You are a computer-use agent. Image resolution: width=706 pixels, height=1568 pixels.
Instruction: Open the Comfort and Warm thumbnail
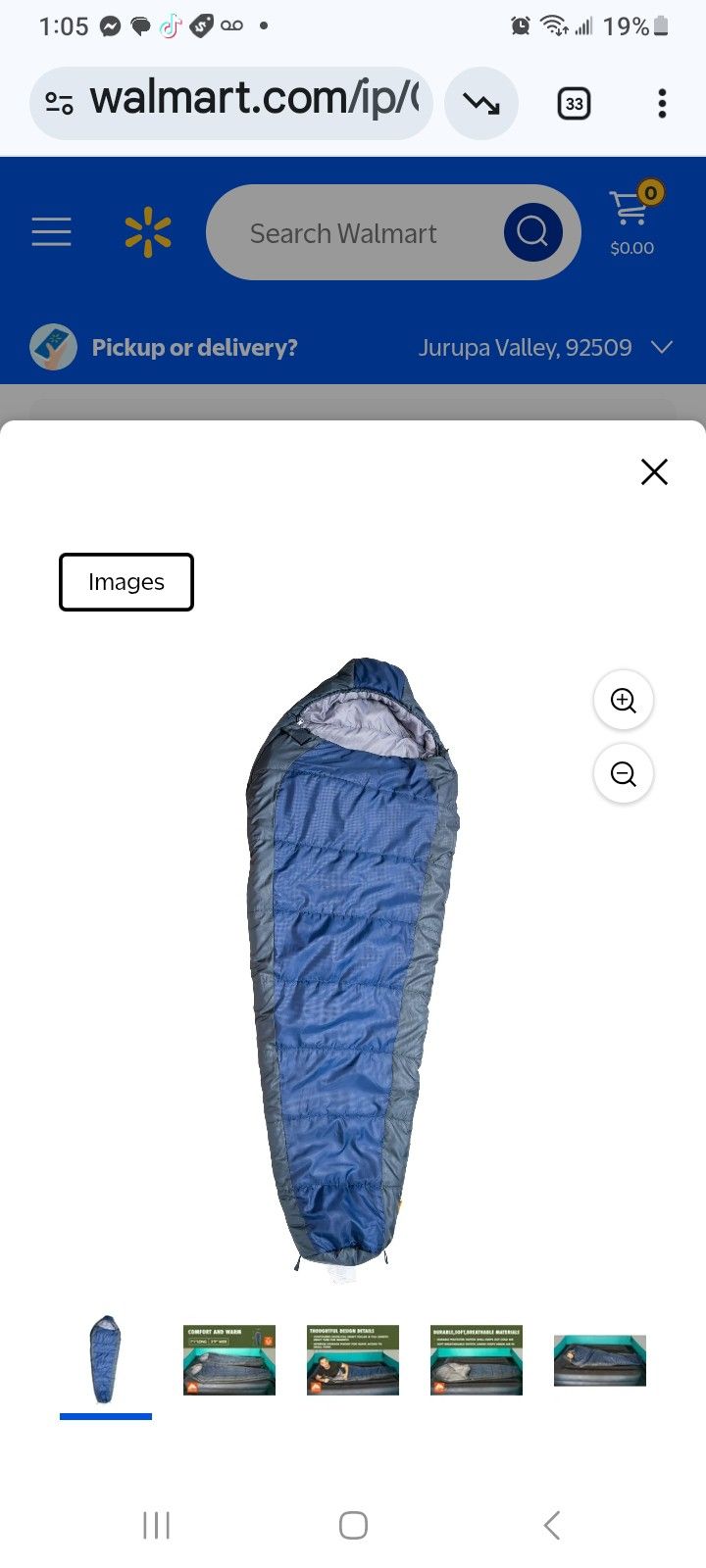(228, 1359)
